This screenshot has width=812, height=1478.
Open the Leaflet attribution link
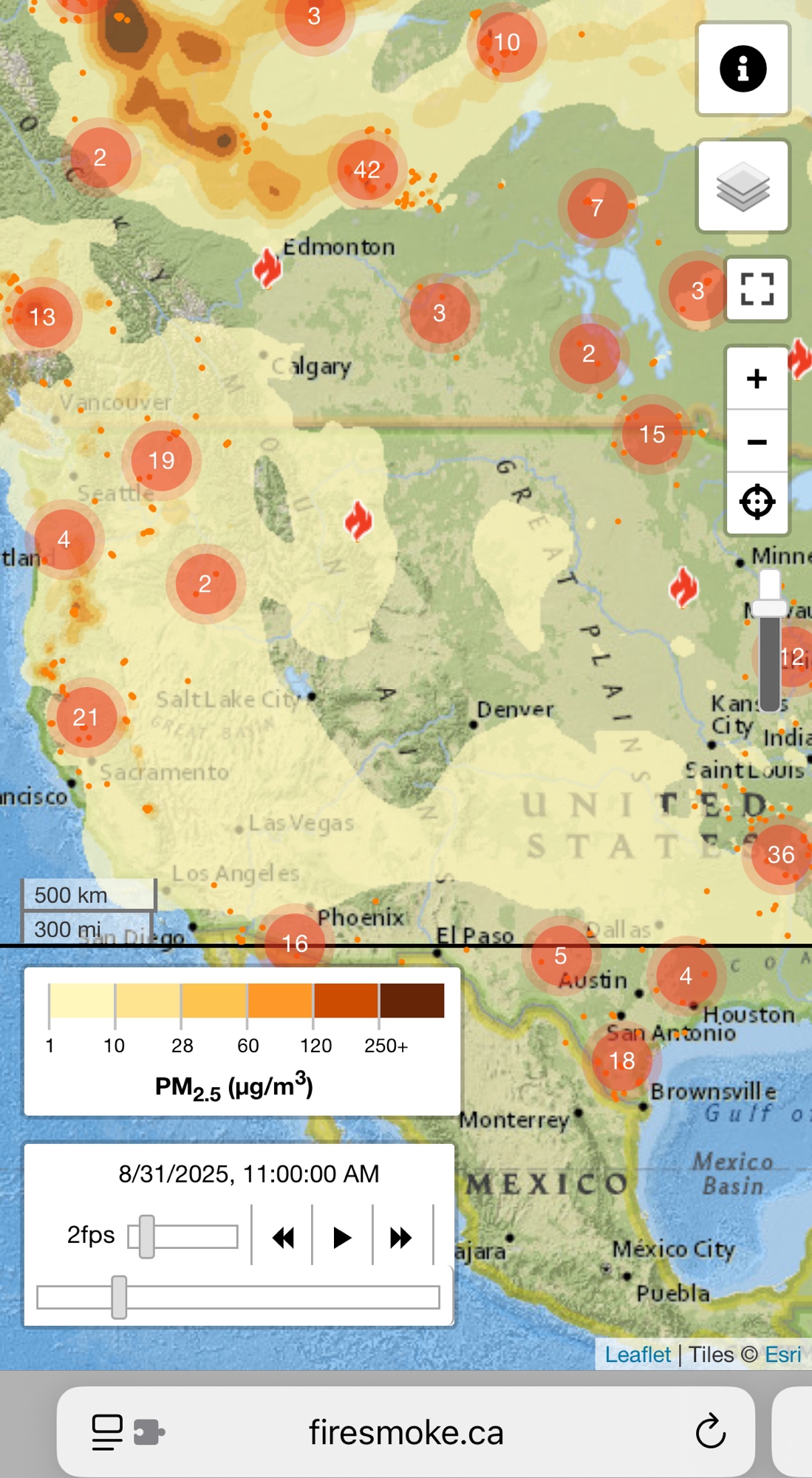638,1355
